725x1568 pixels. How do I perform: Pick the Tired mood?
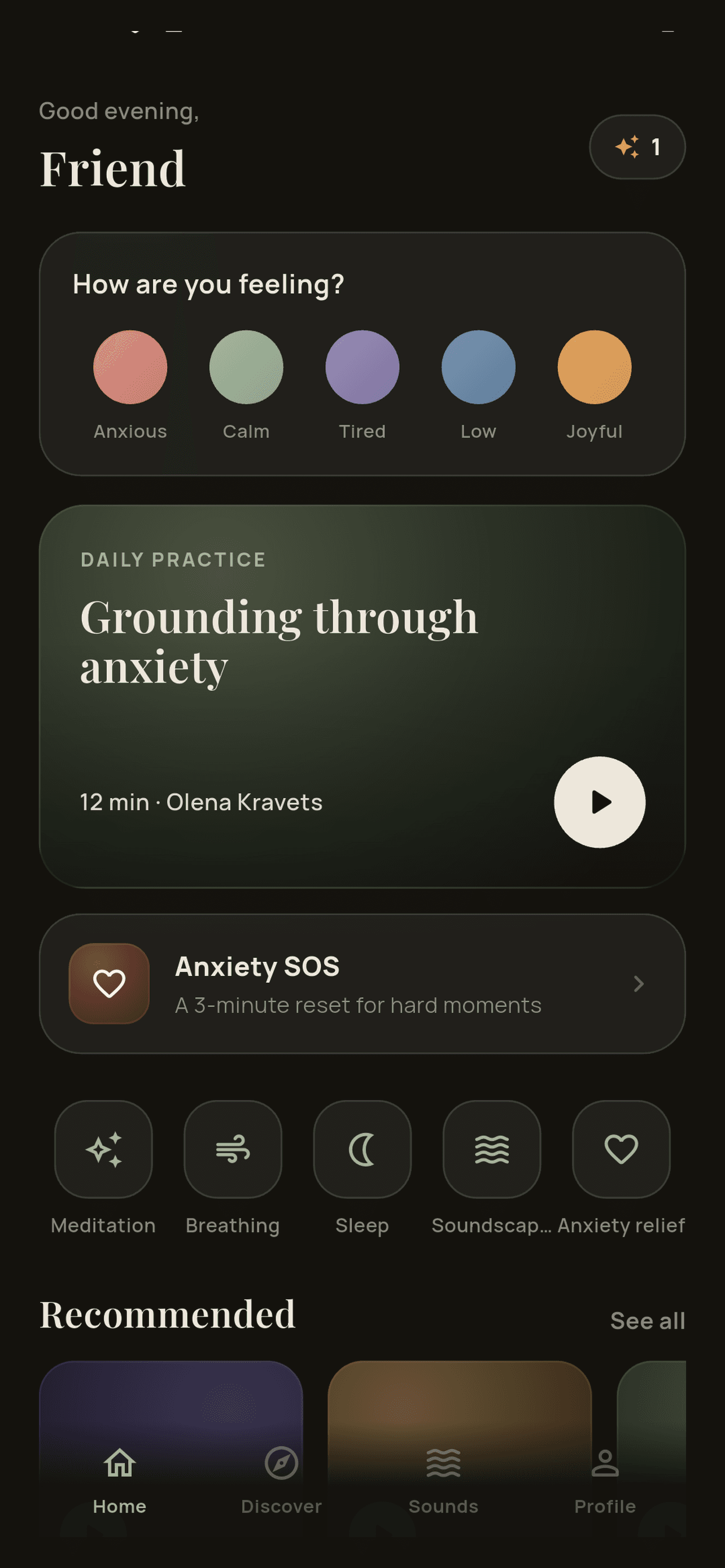362,367
